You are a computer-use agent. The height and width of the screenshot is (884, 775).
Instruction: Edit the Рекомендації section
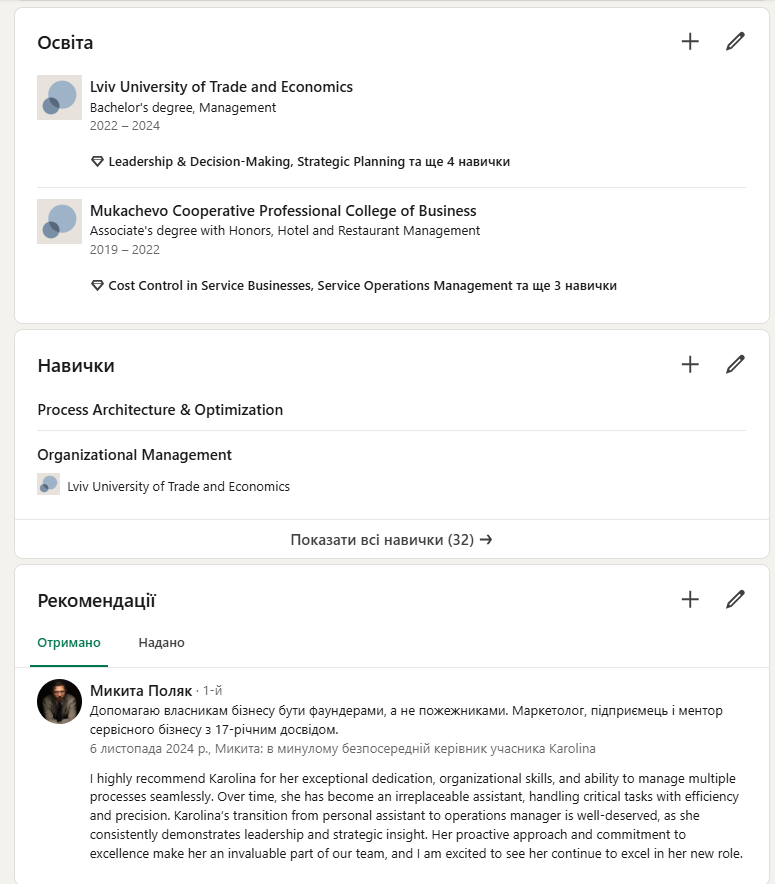point(735,599)
